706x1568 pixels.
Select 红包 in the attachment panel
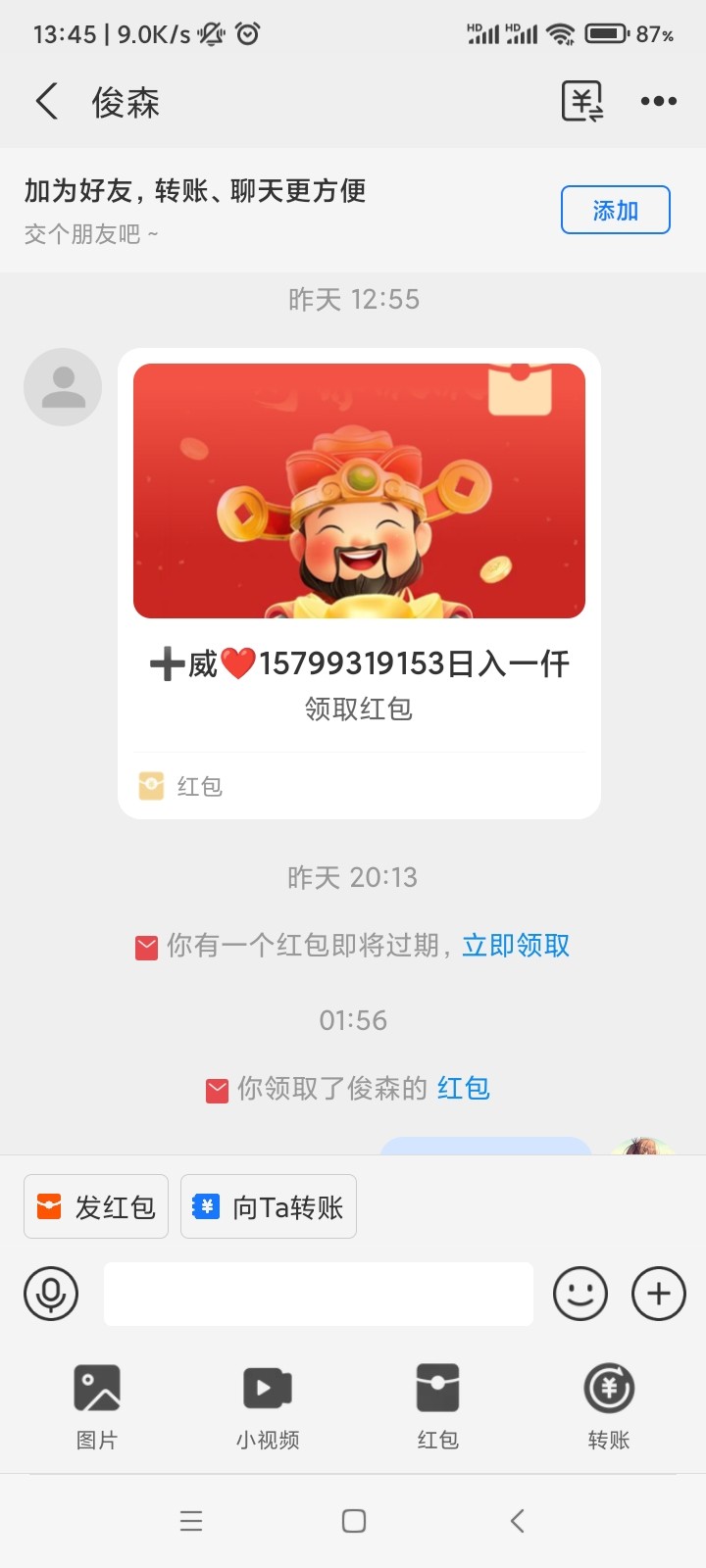(x=437, y=1403)
